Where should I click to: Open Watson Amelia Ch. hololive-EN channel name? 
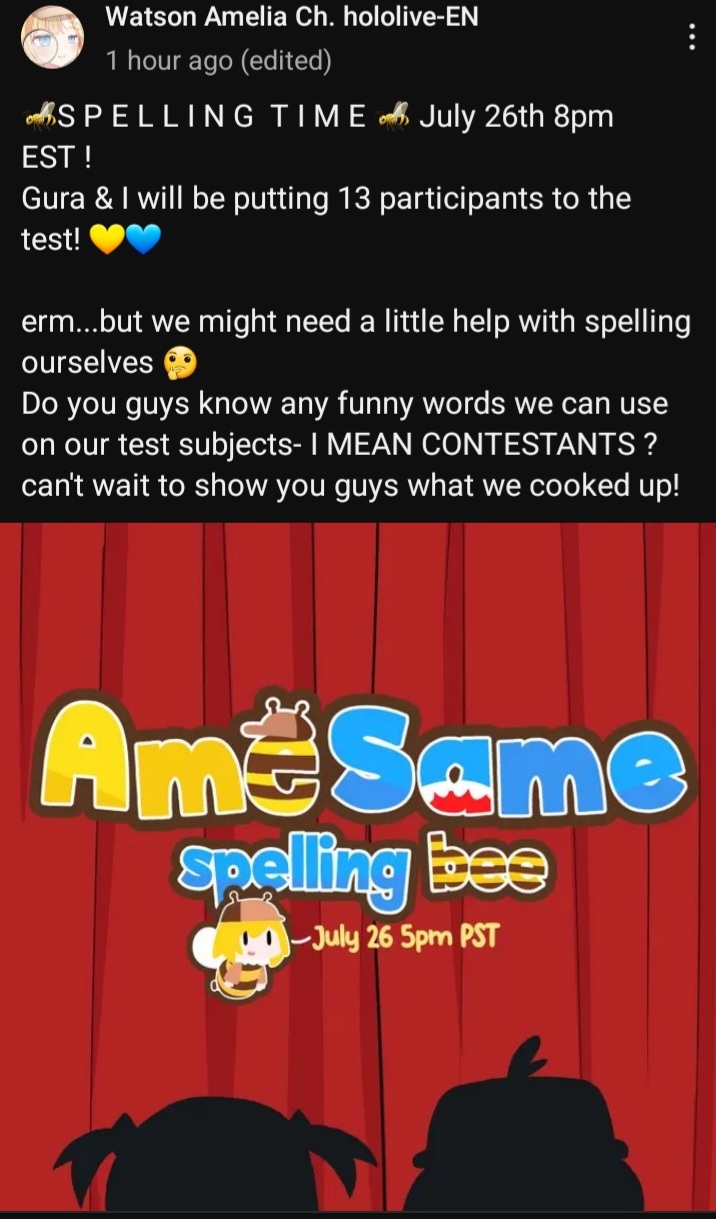pyautogui.click(x=292, y=16)
